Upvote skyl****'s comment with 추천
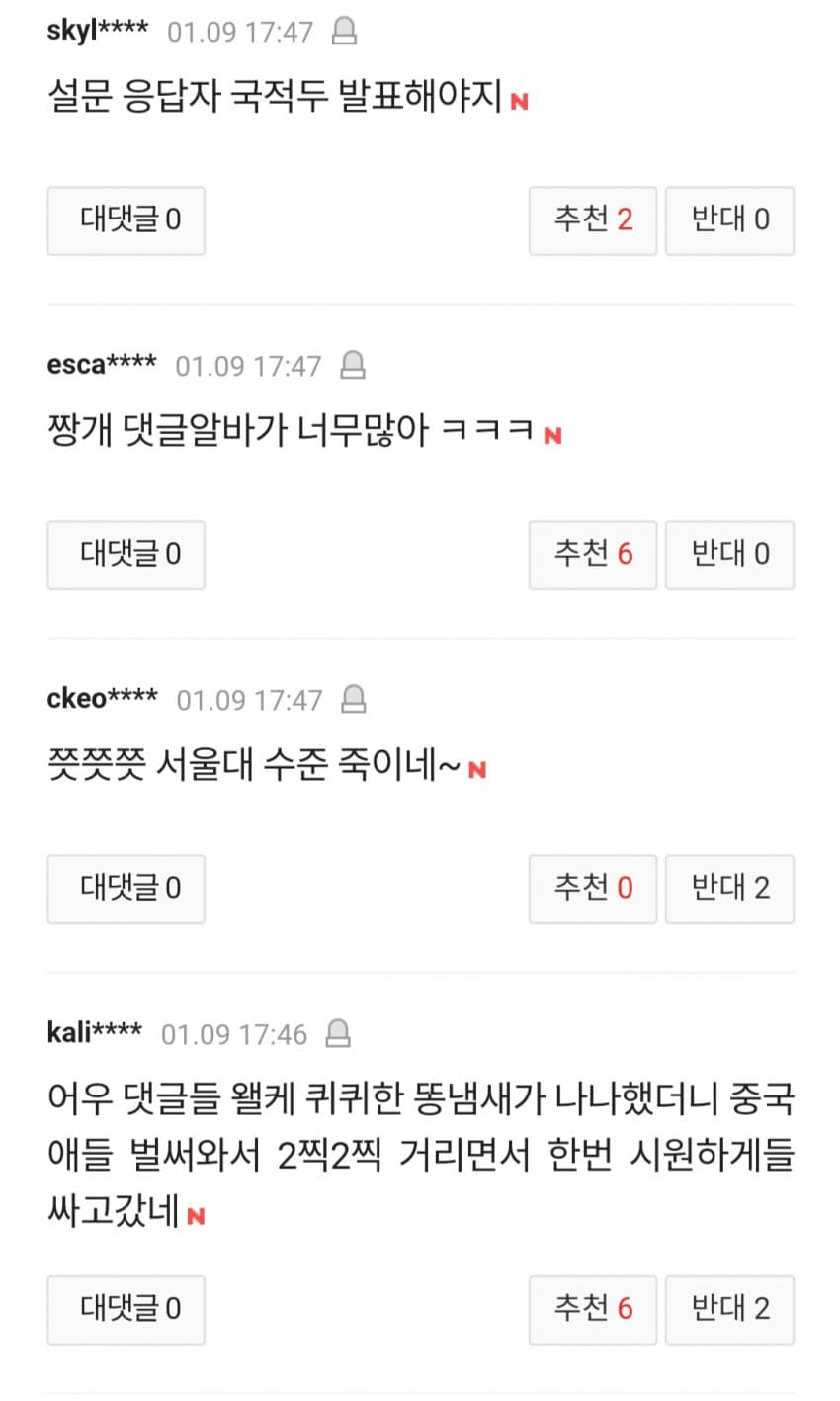The image size is (840, 1401). click(x=593, y=219)
